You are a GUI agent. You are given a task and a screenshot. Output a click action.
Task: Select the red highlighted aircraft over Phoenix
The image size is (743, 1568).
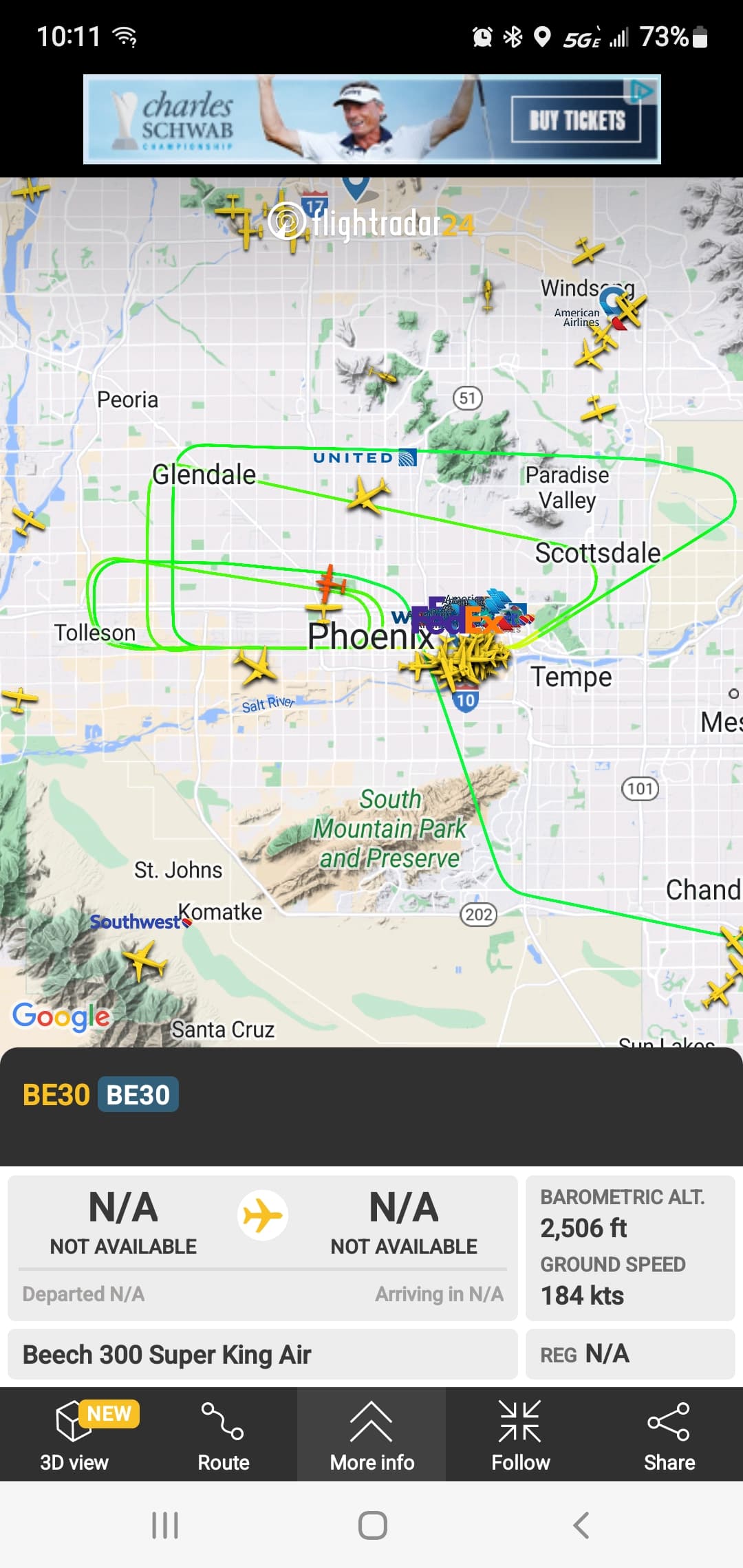332,582
